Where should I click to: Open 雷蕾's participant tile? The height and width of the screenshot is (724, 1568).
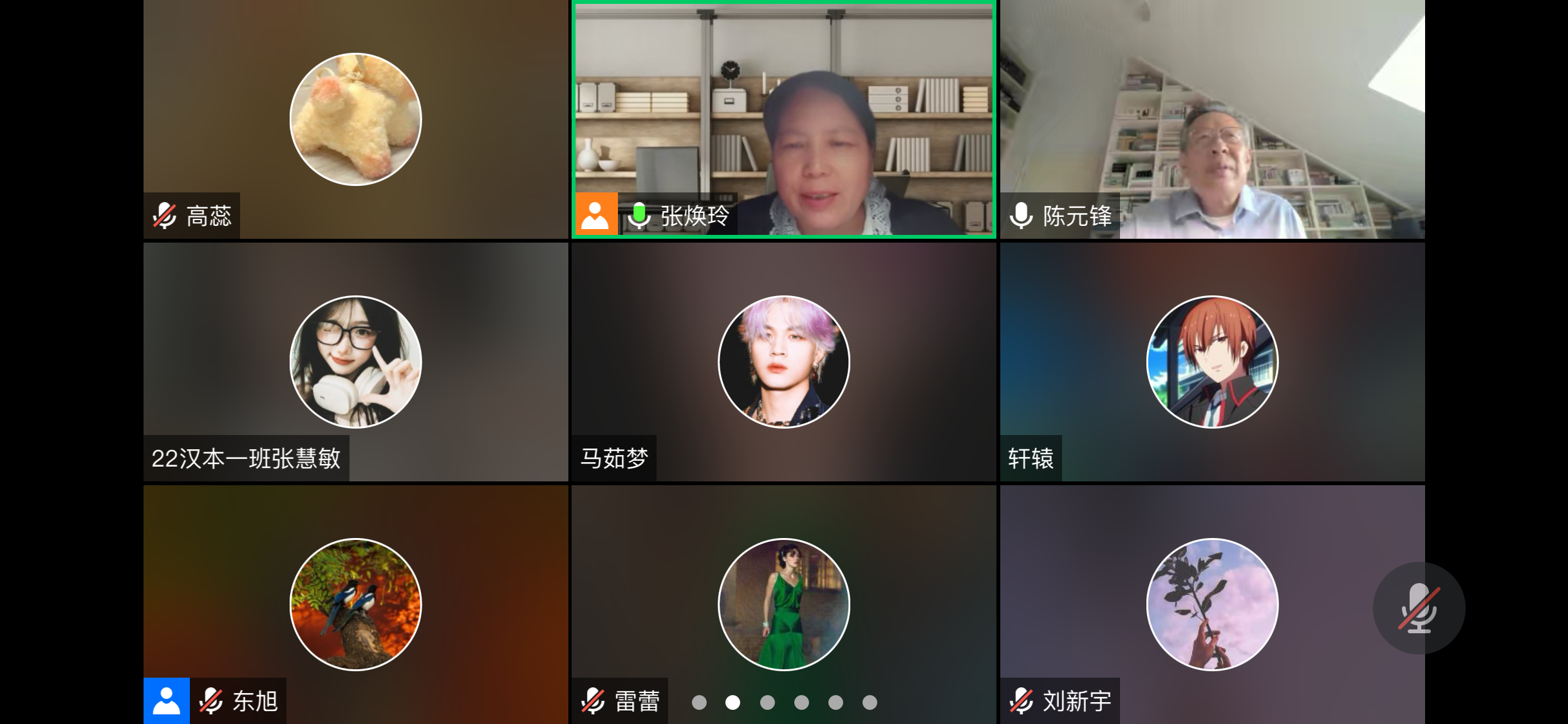point(783,604)
